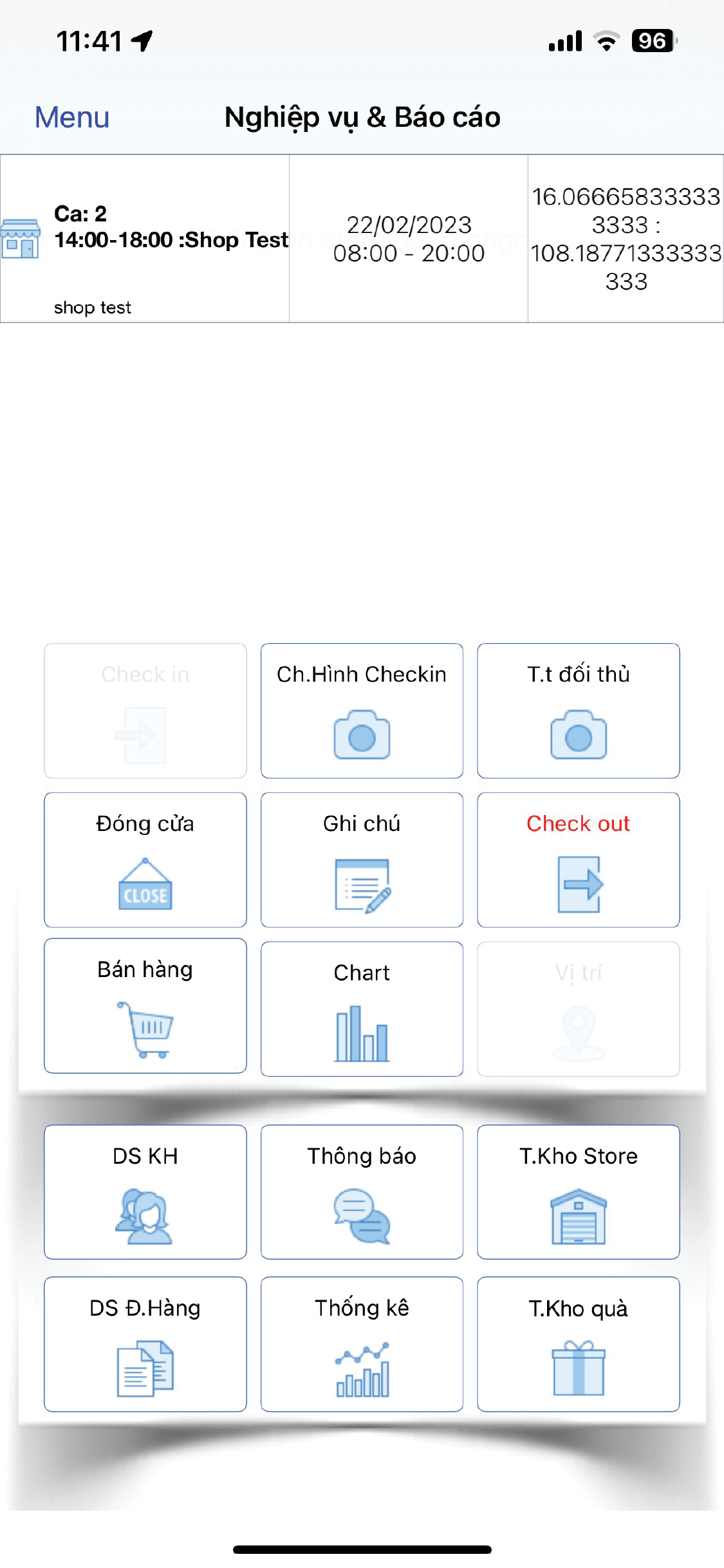Viewport: 724px width, 1568px height.
Task: Open Bán hàng sales cart
Action: tap(145, 1006)
